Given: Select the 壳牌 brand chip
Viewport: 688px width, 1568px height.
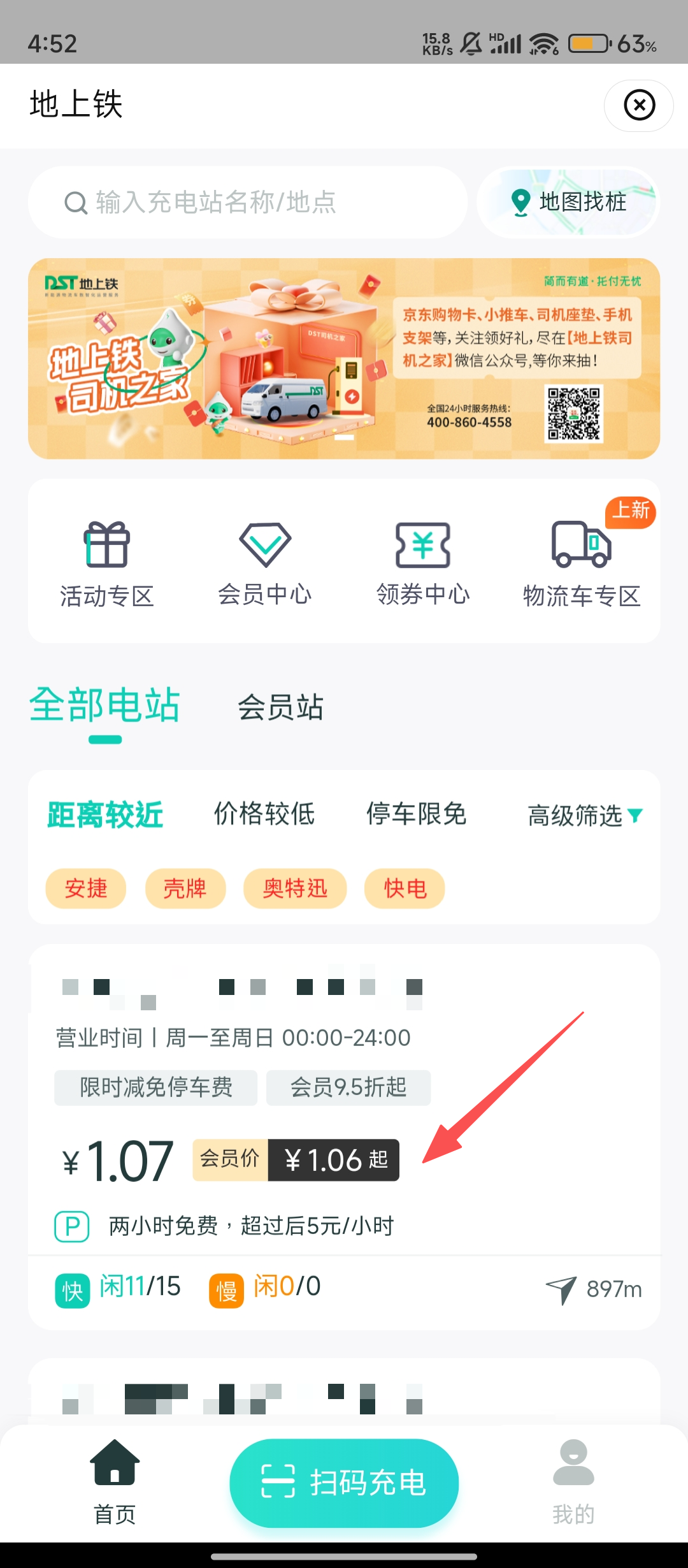Looking at the screenshot, I should [185, 889].
